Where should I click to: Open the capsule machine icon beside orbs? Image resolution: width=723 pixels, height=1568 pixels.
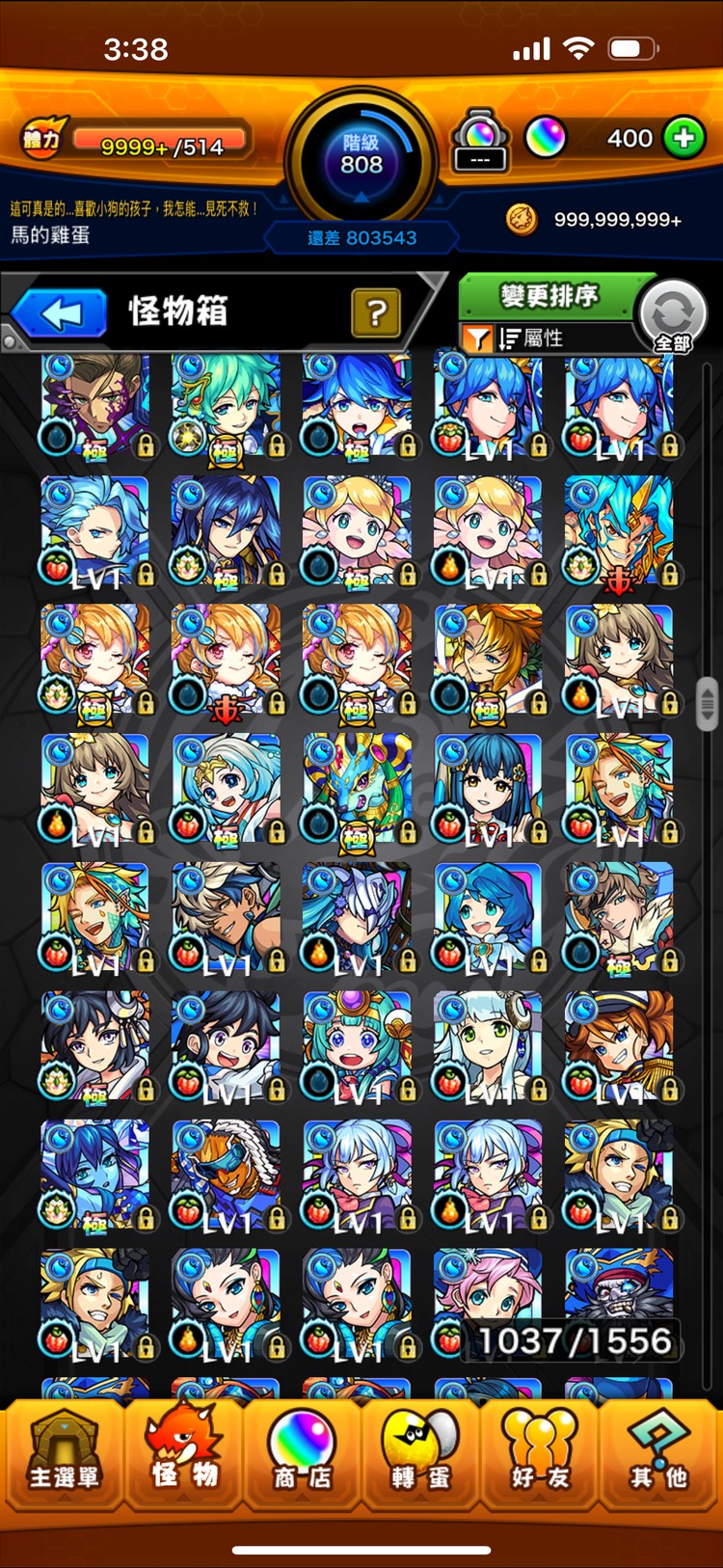point(480,141)
